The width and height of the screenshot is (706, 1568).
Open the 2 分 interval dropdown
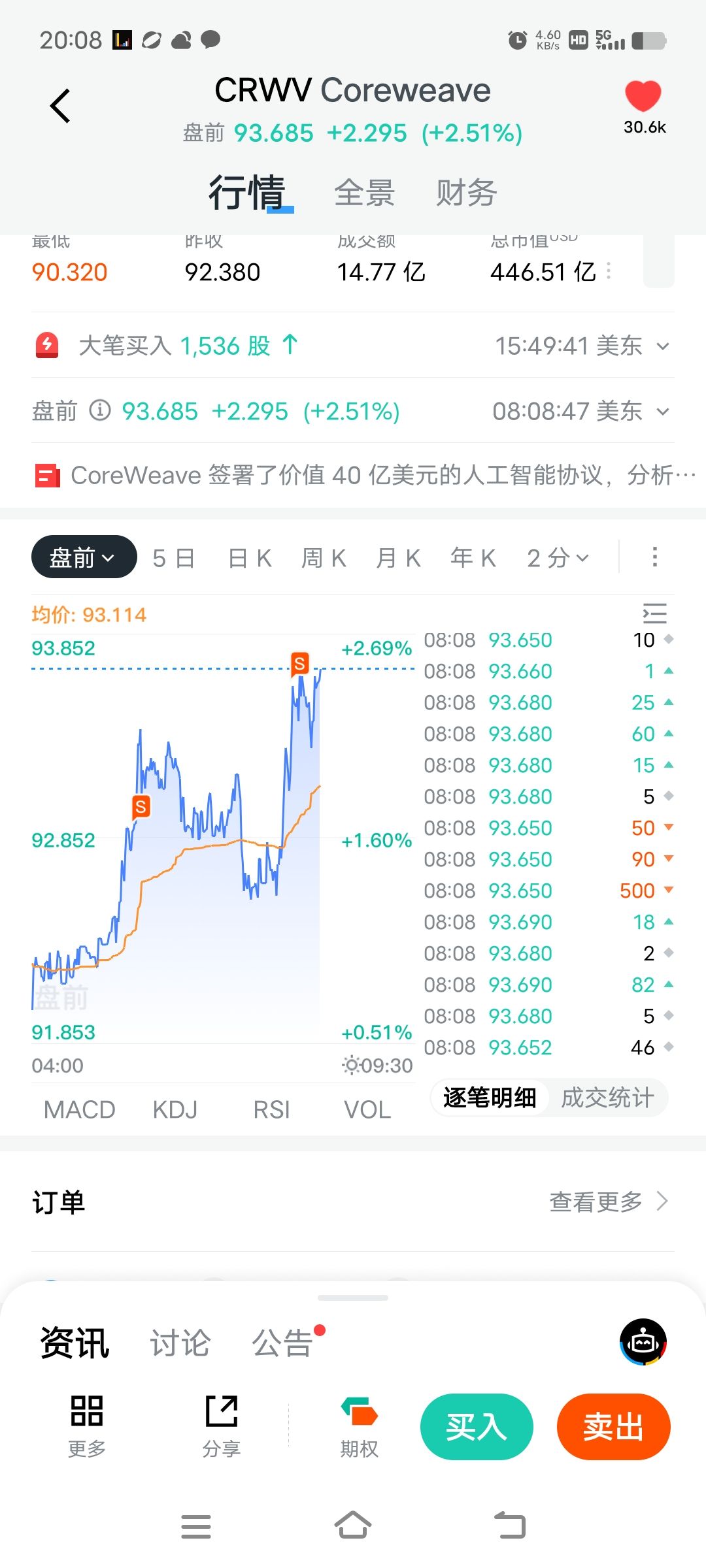(x=558, y=558)
